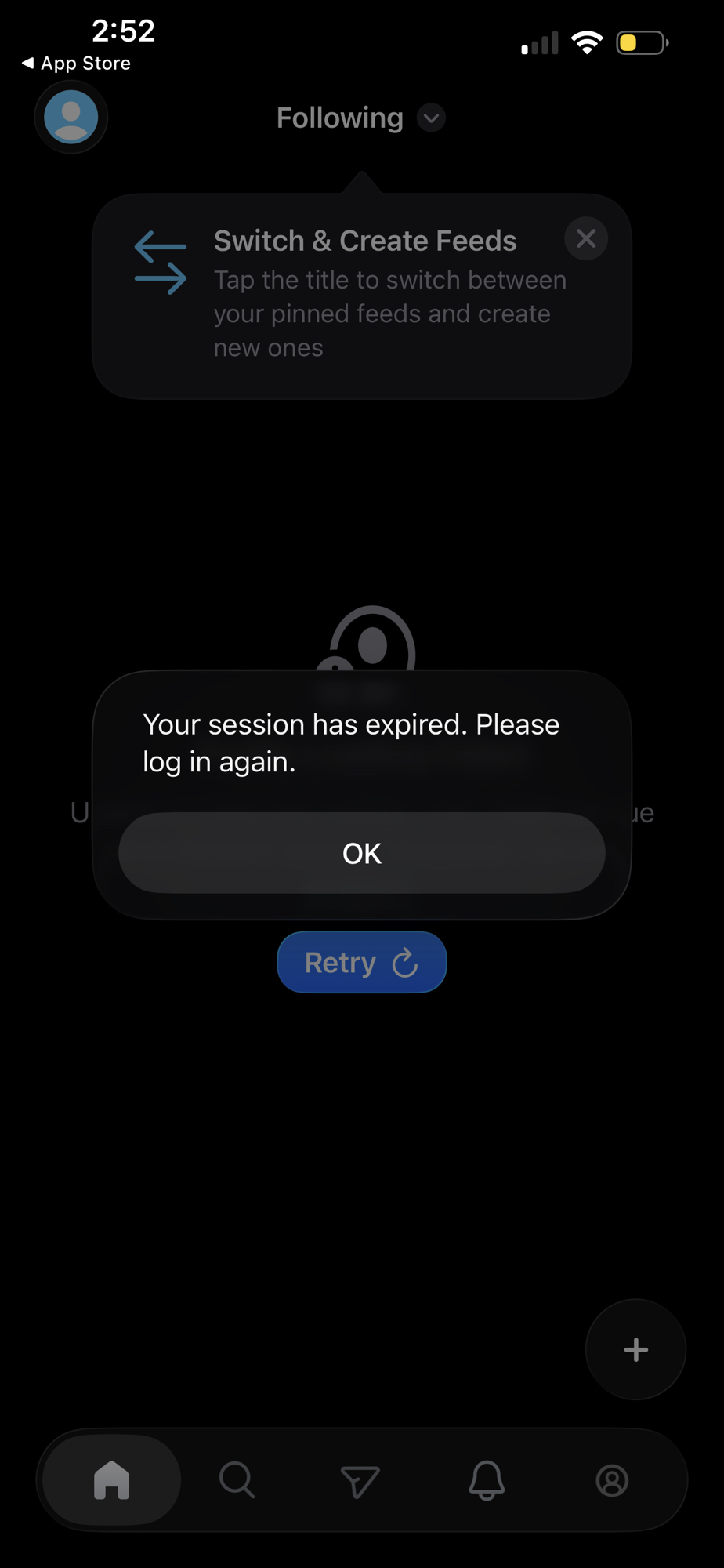Return to the App Store

tap(76, 64)
